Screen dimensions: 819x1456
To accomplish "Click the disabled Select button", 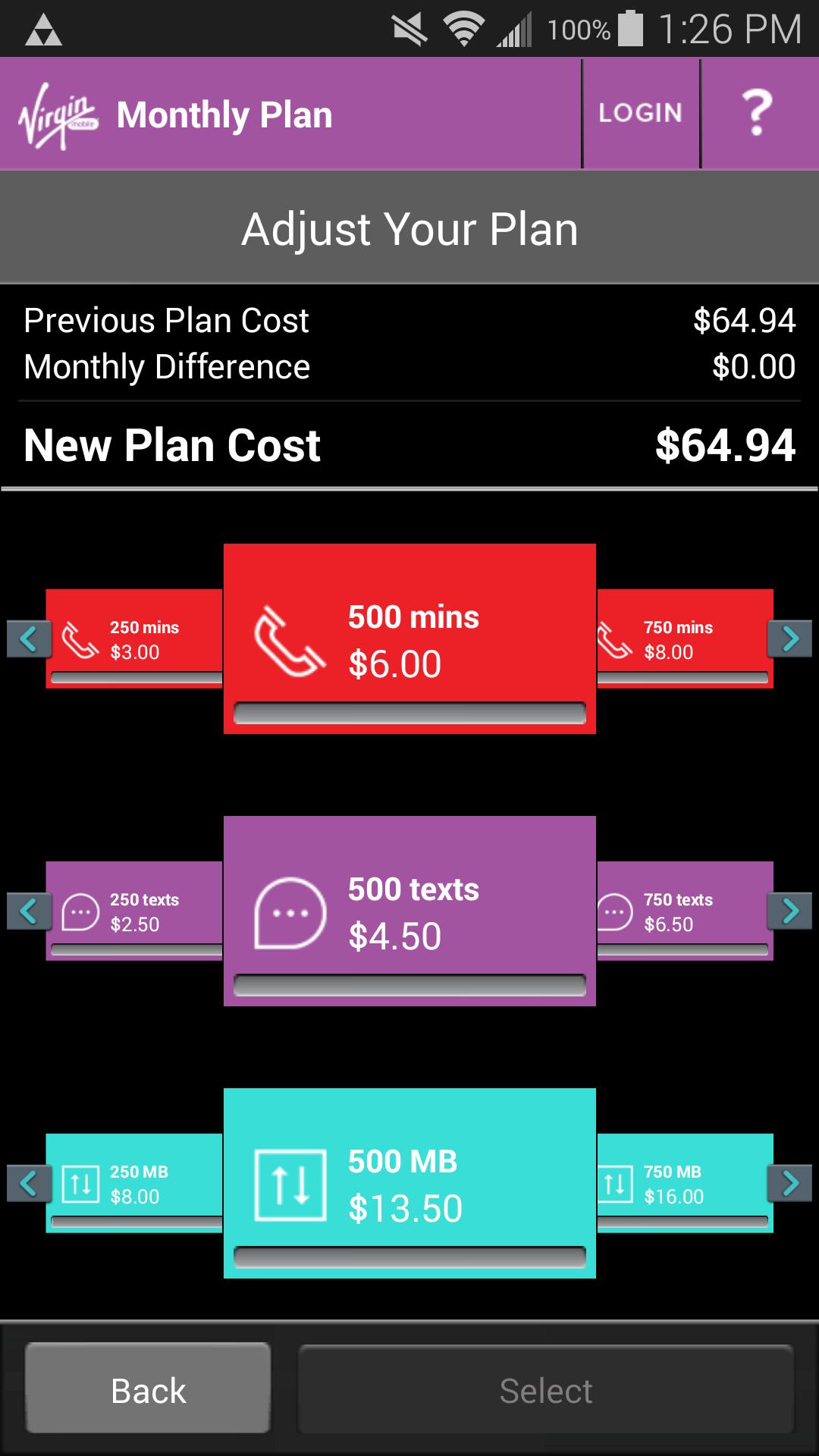I will point(545,1390).
